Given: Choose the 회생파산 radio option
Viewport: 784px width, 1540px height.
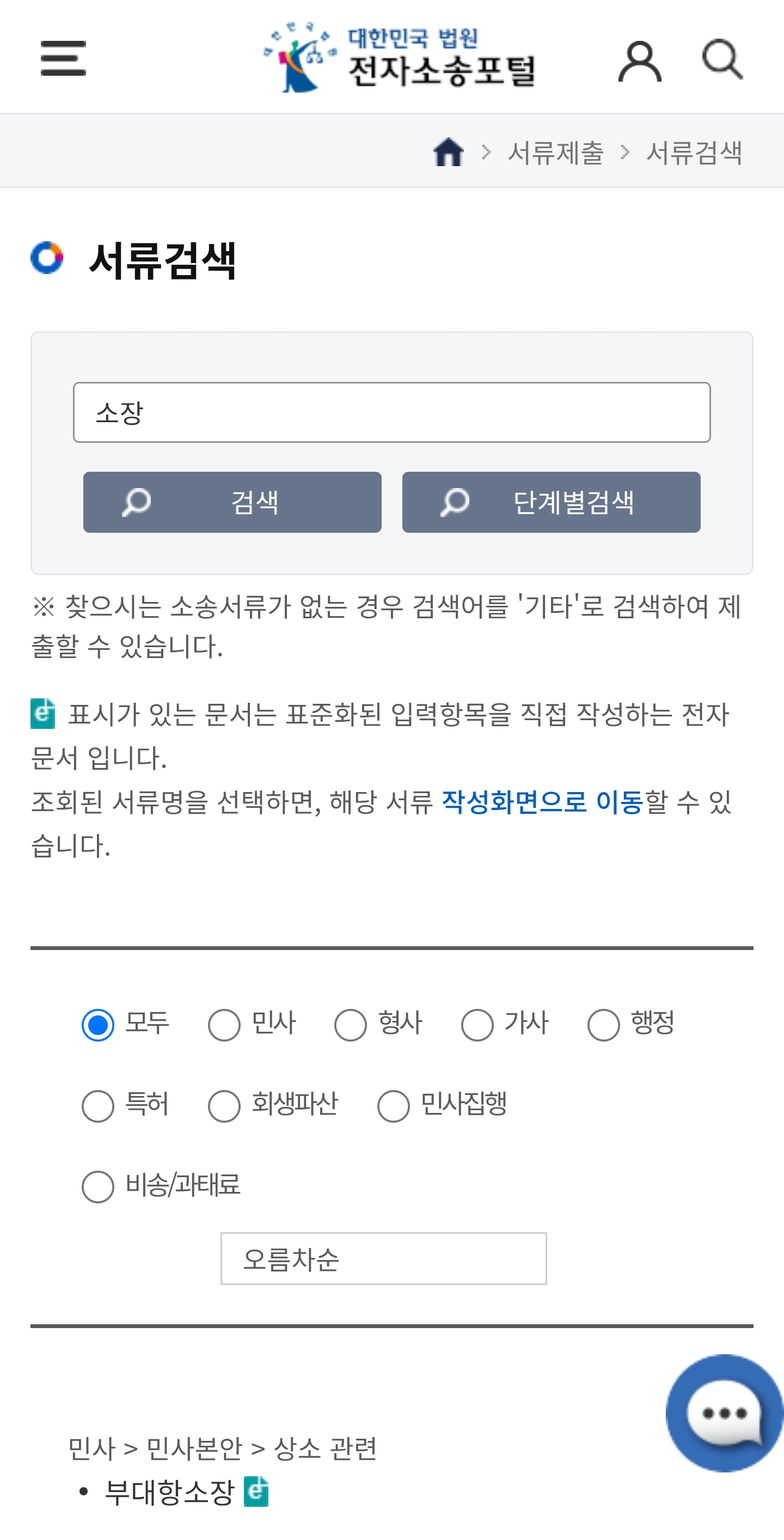Looking at the screenshot, I should tap(224, 1106).
